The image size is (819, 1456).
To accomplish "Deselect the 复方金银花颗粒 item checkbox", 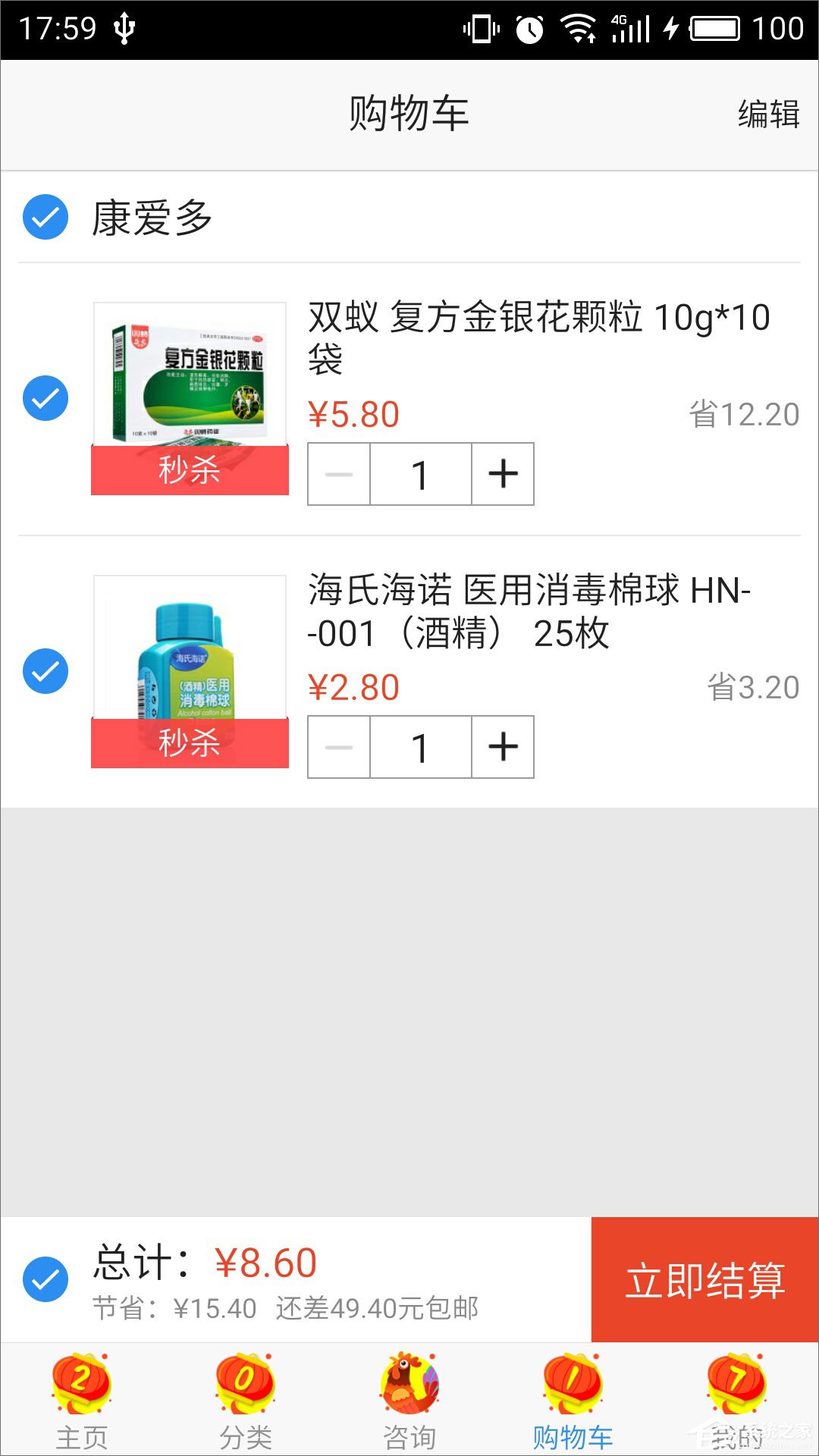I will 45,398.
